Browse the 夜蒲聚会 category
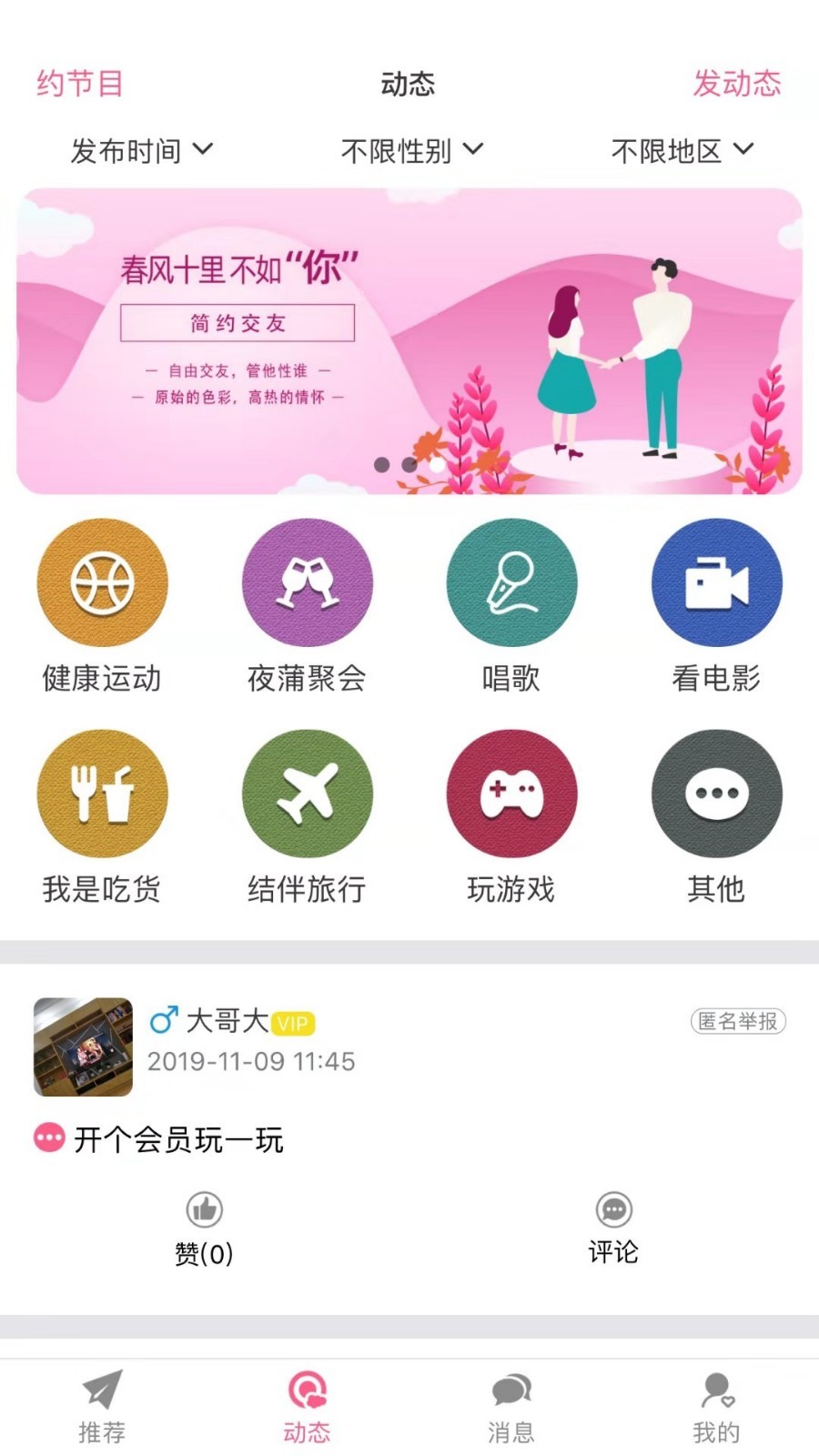Image resolution: width=819 pixels, height=1456 pixels. pos(307,583)
